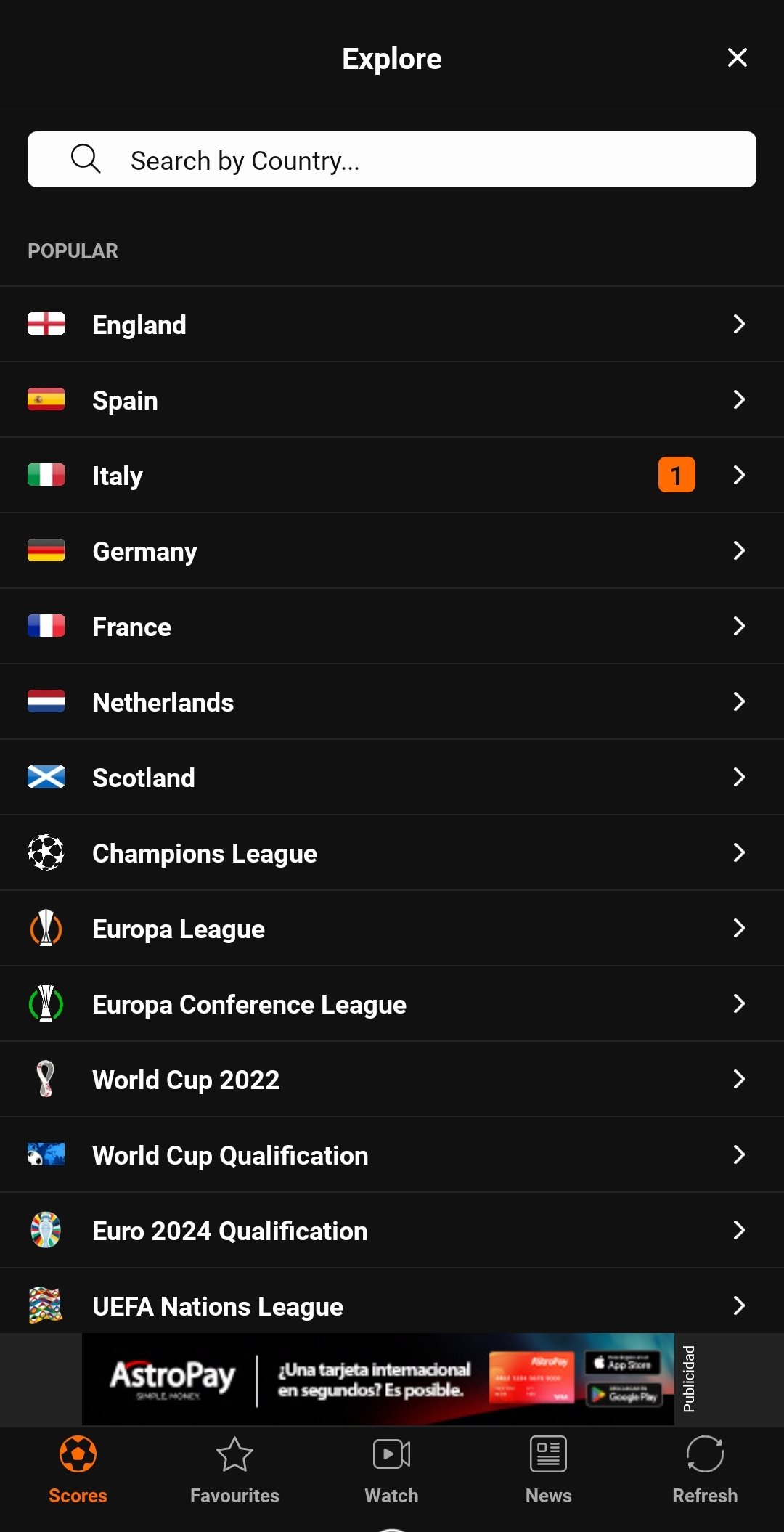Image resolution: width=784 pixels, height=1532 pixels.
Task: Tap the Search by Country field
Action: 392,159
